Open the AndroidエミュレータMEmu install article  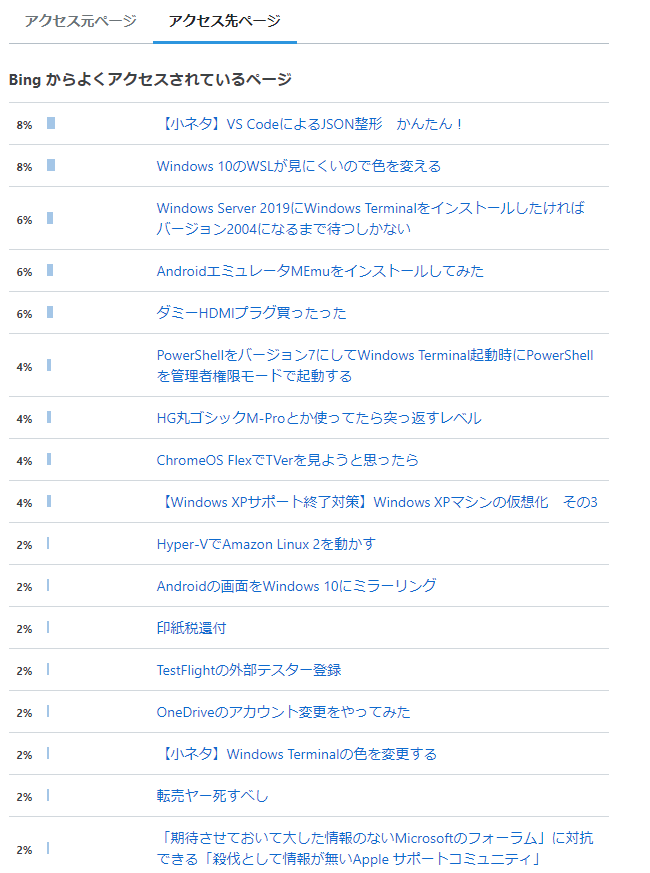pyautogui.click(x=320, y=271)
